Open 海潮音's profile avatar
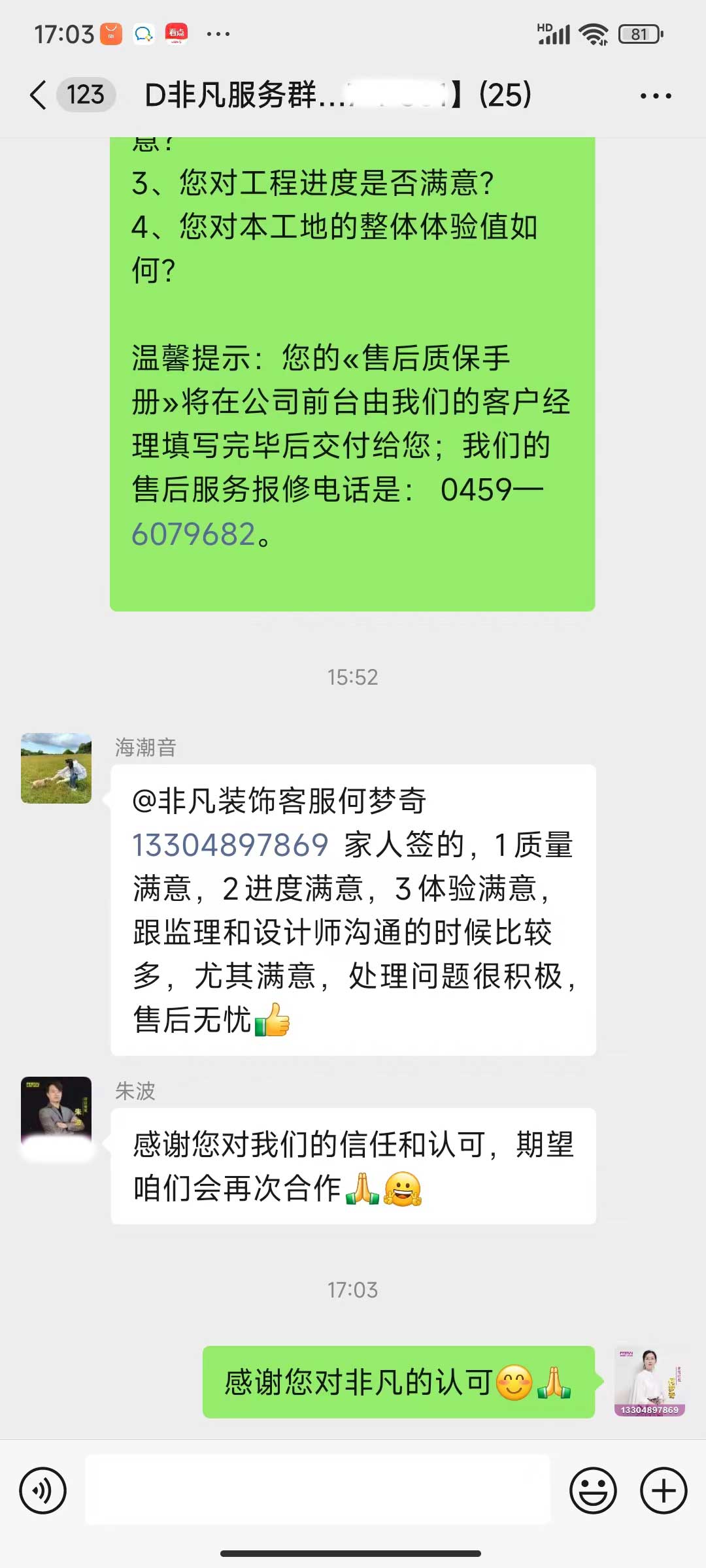Viewport: 706px width, 1568px height. point(56,768)
